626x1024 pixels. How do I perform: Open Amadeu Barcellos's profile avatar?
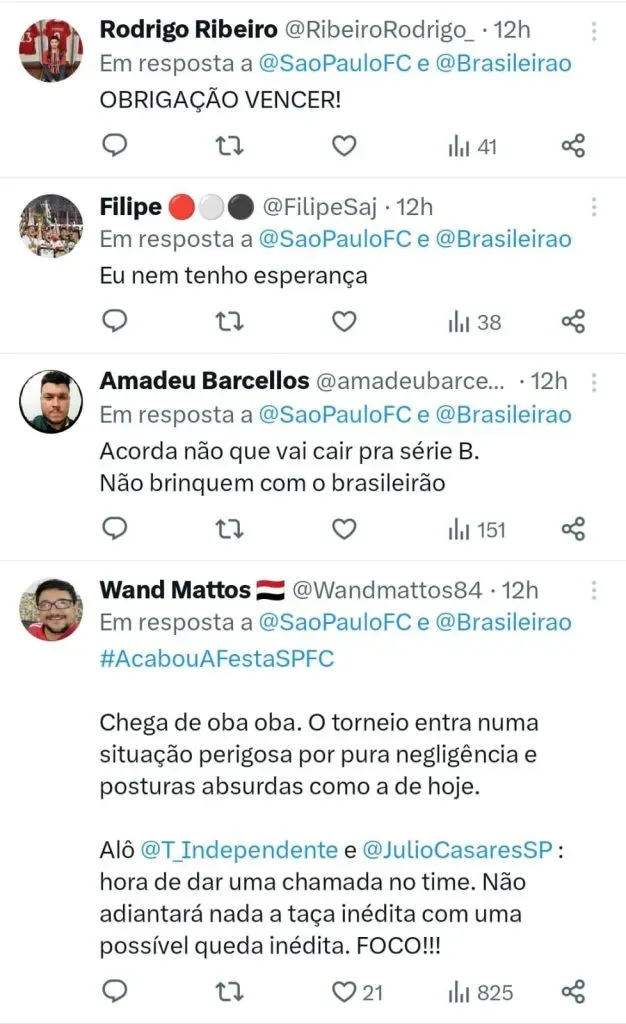click(x=51, y=401)
